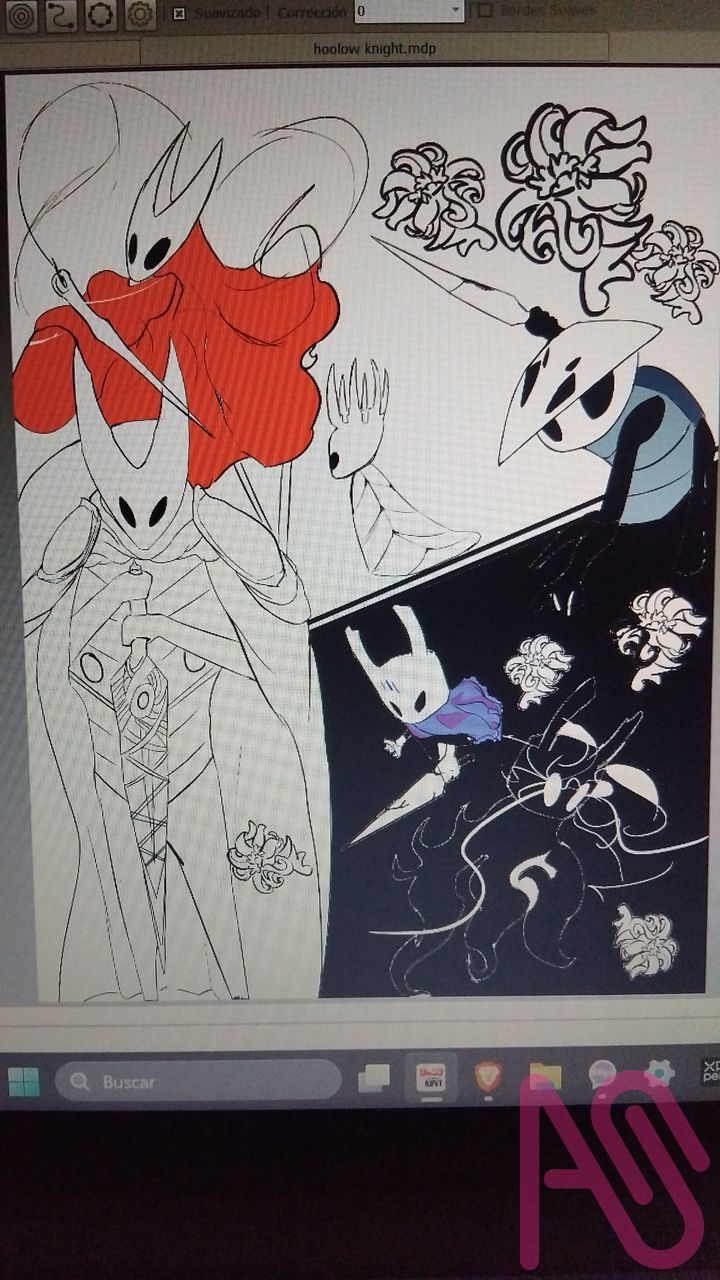Select the concentric circle snap tool

[x=22, y=13]
